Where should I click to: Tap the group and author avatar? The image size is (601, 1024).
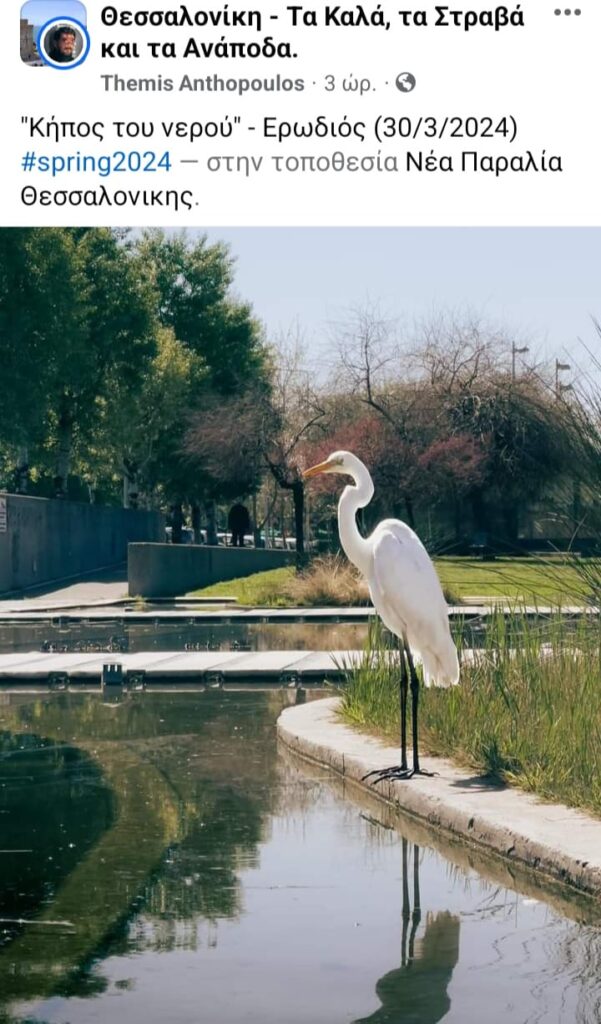54,35
